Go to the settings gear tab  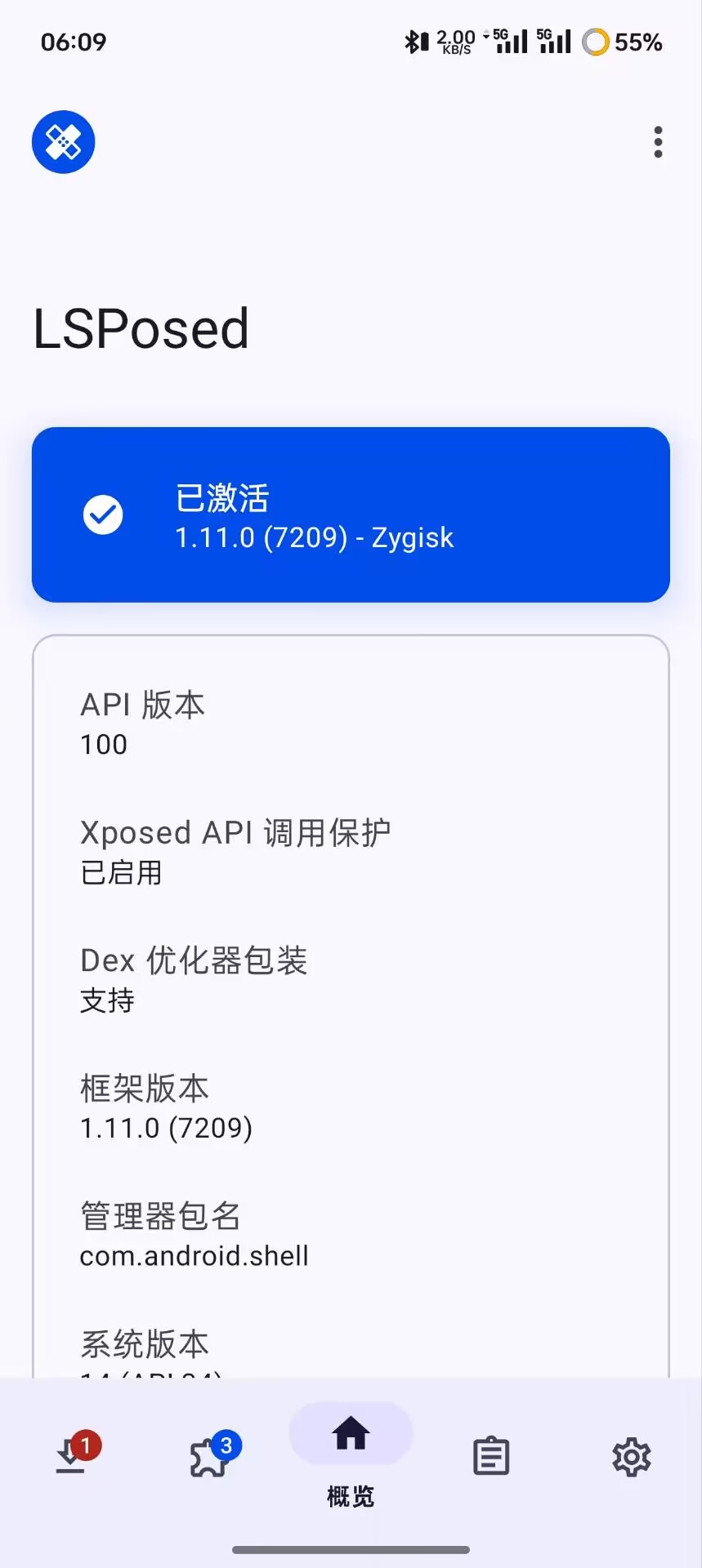(x=631, y=1456)
